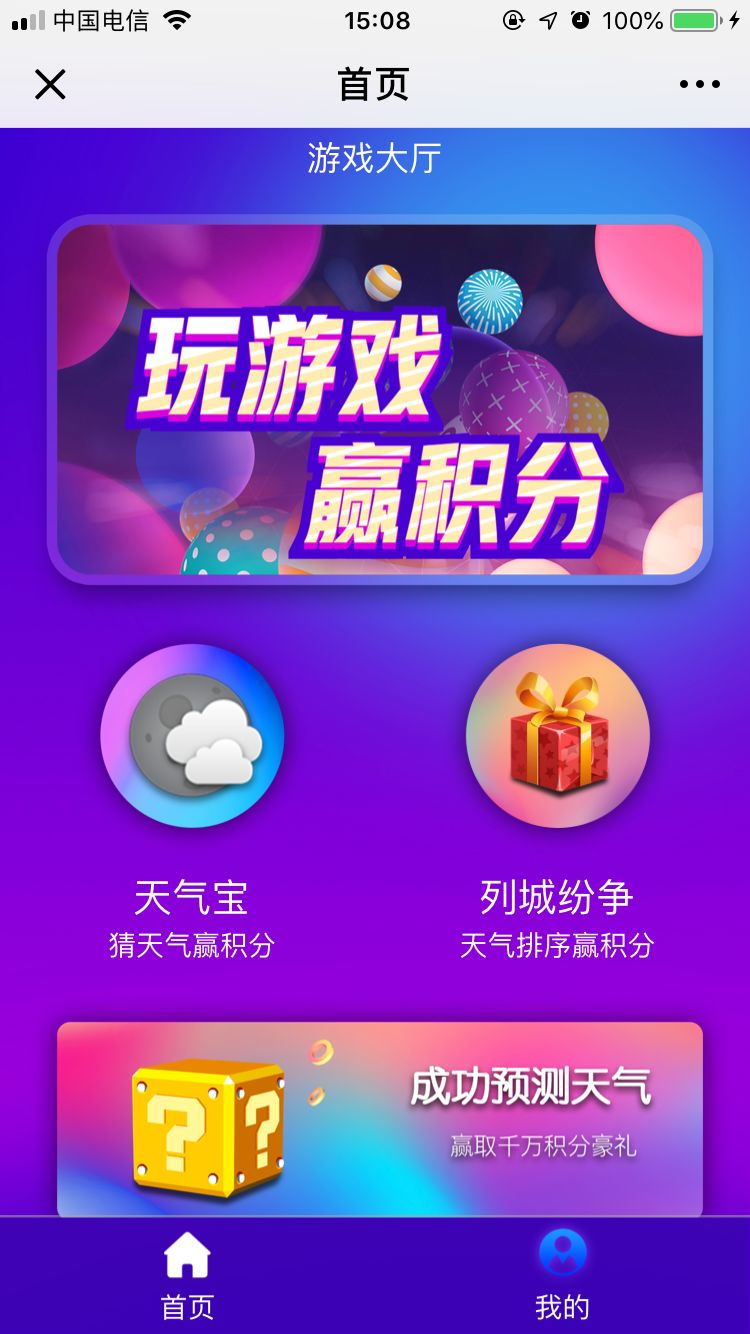
Task: Close the mini program page
Action: [50, 85]
